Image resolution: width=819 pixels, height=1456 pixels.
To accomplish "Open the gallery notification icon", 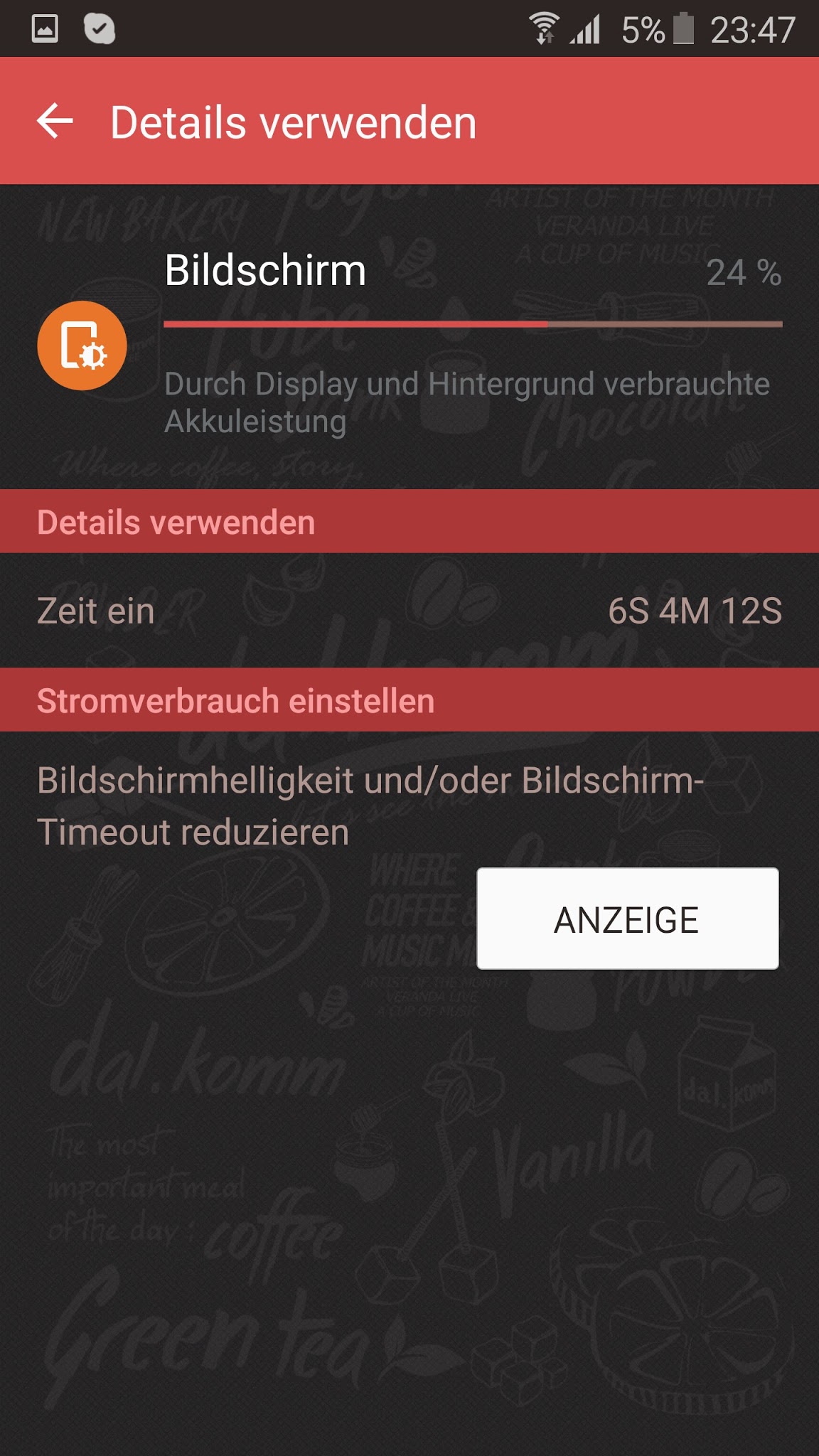I will click(44, 28).
